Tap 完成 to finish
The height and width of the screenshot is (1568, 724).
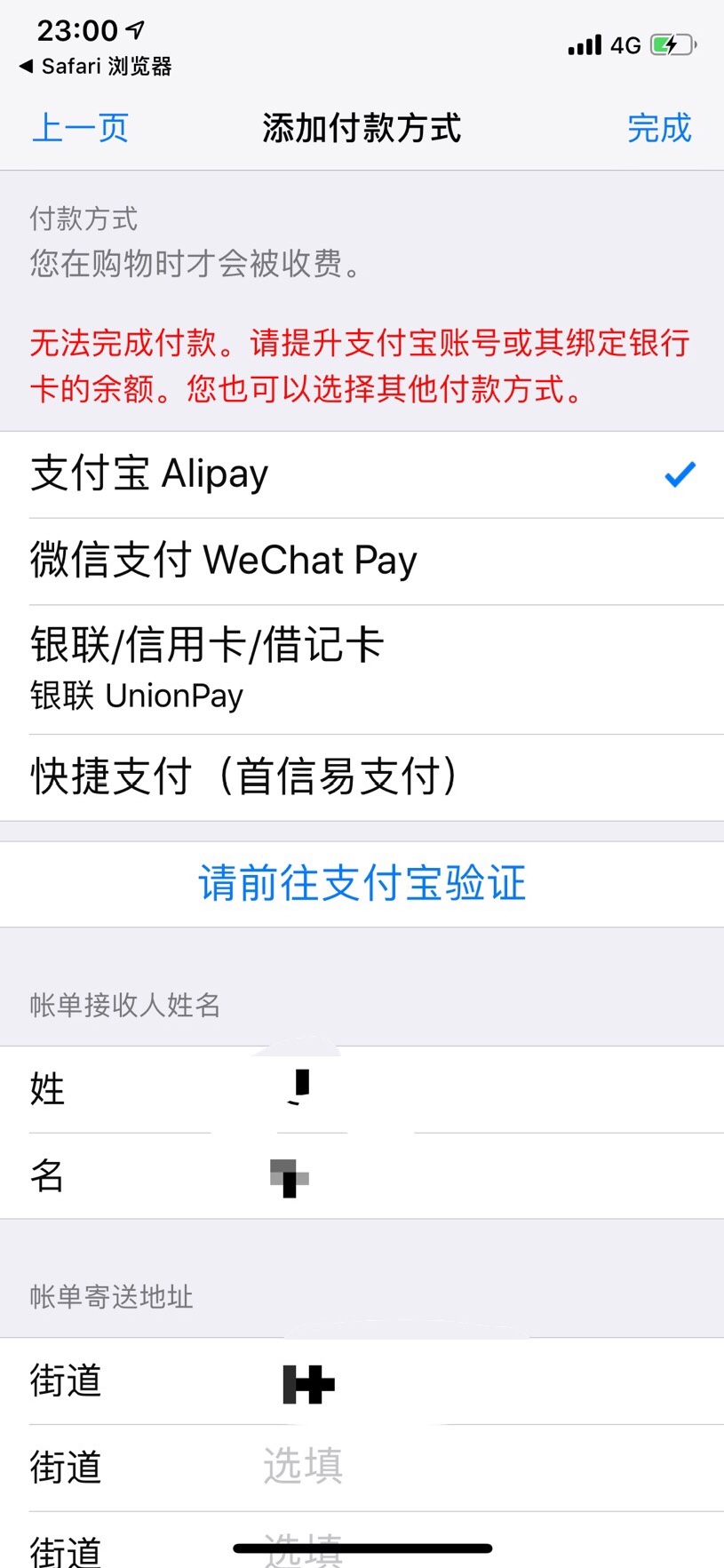pos(658,128)
